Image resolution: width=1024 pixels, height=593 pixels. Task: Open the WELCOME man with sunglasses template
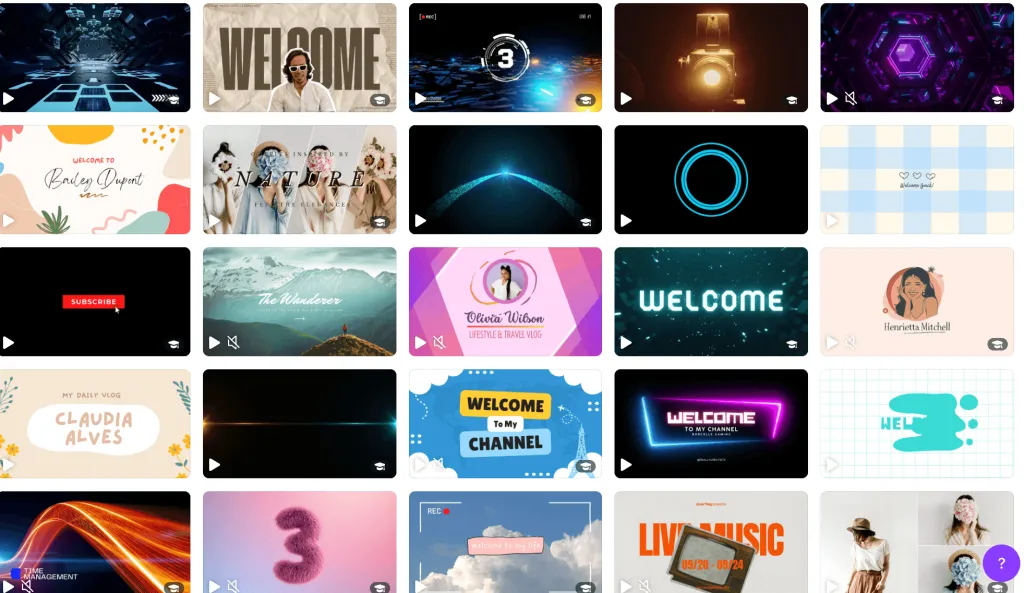299,57
